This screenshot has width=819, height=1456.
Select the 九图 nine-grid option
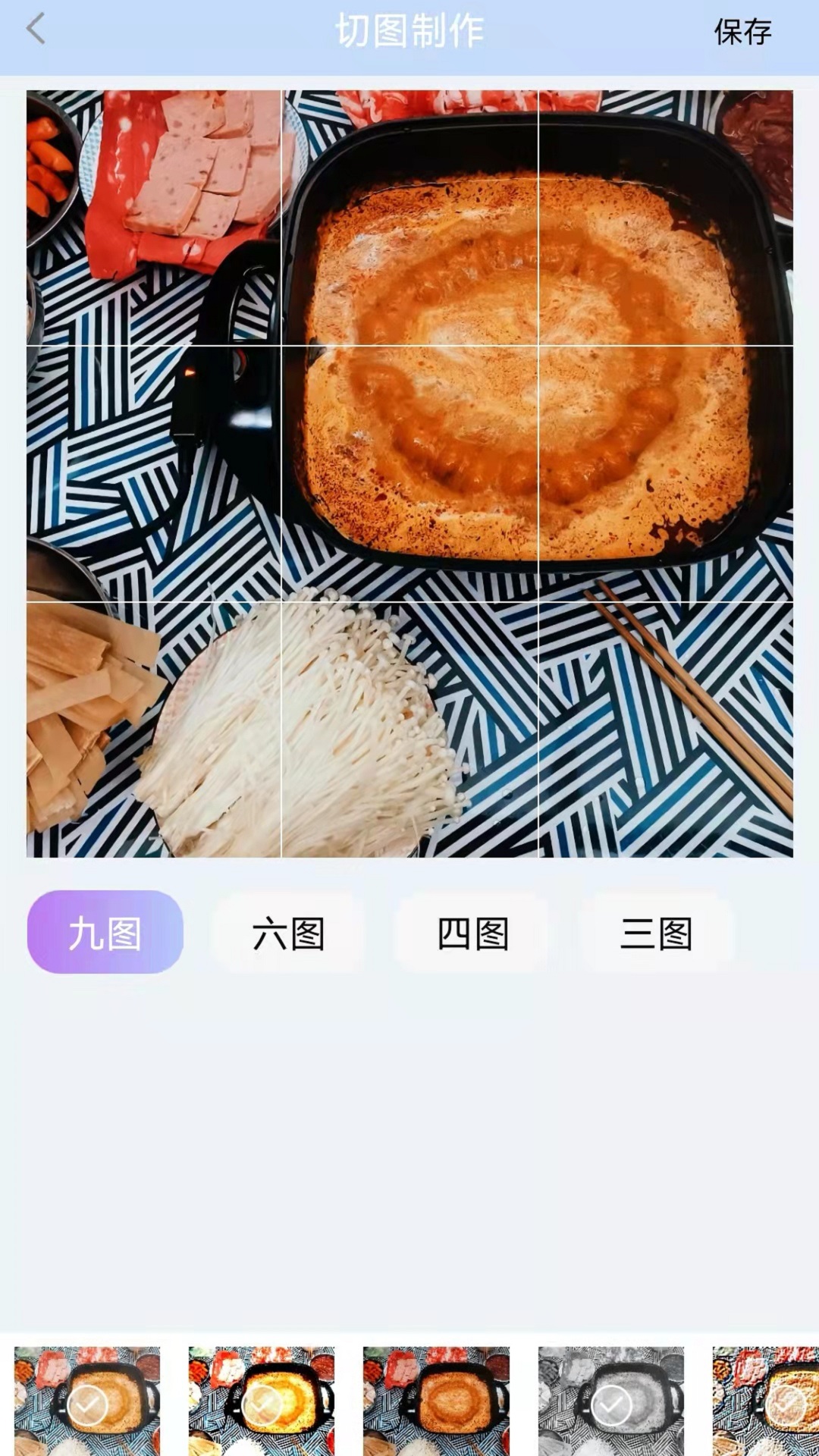click(105, 932)
